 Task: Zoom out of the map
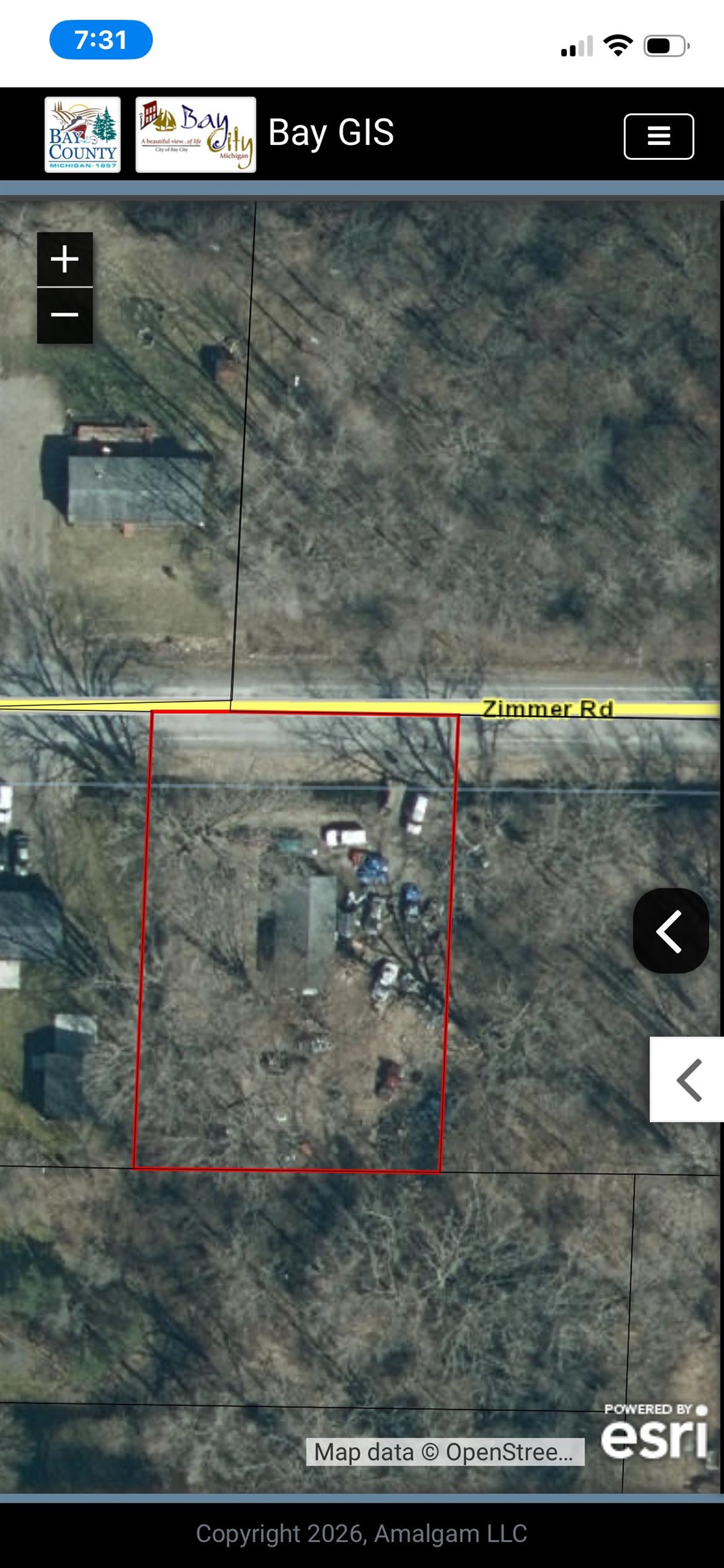coord(65,315)
